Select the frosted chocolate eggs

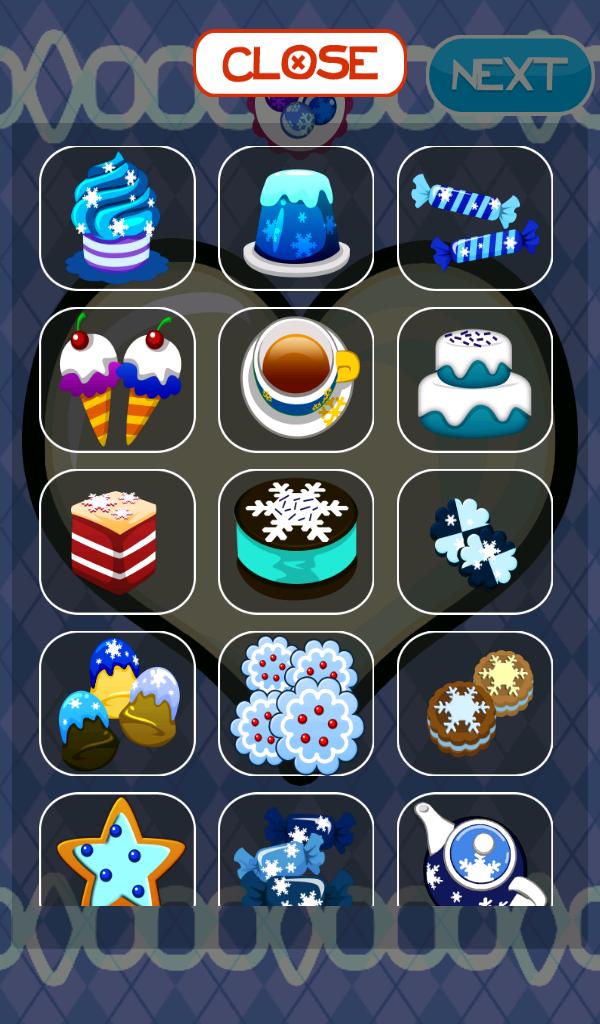click(117, 703)
